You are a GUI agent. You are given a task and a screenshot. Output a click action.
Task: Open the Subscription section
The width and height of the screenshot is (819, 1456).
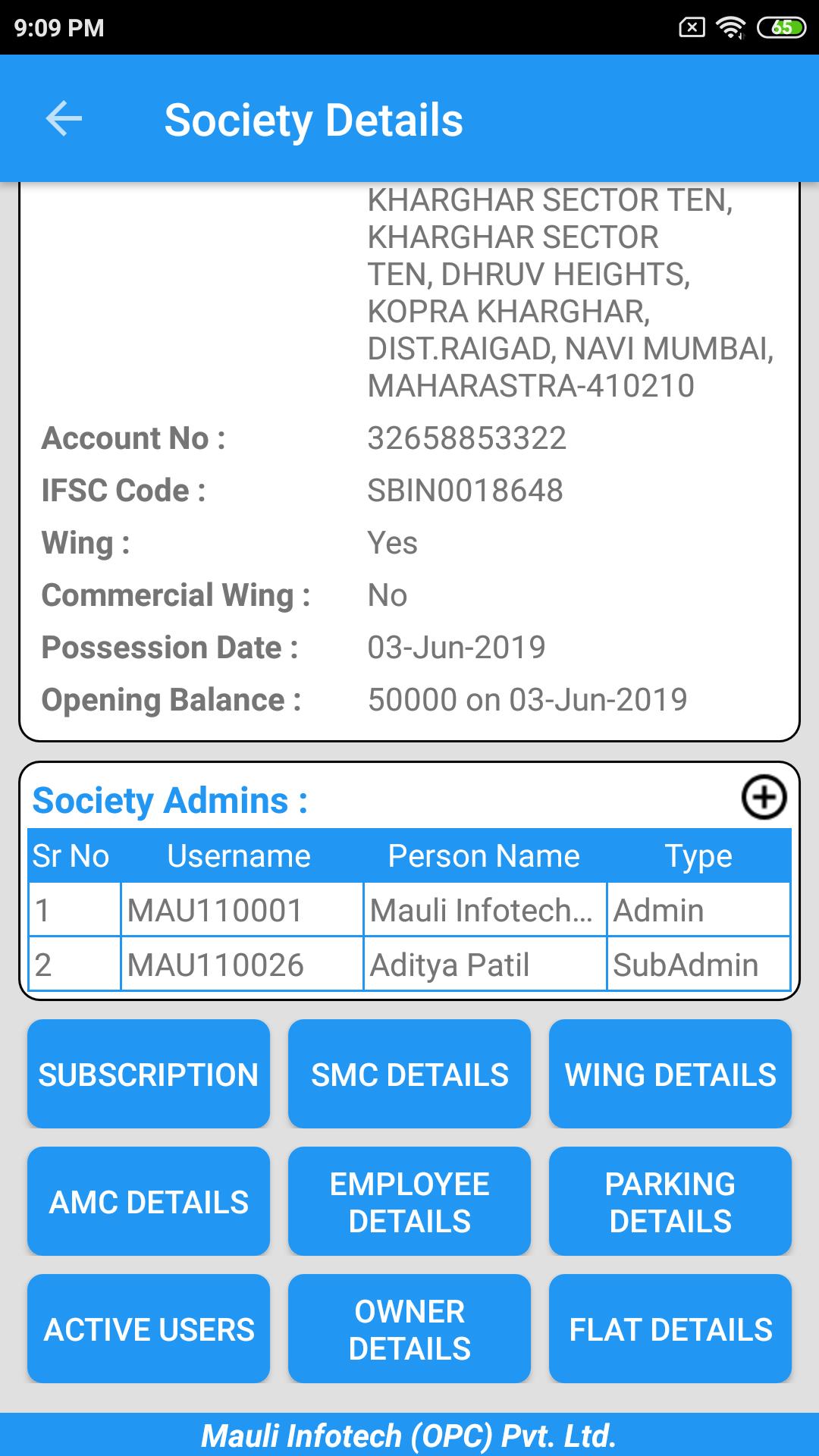coord(149,1074)
